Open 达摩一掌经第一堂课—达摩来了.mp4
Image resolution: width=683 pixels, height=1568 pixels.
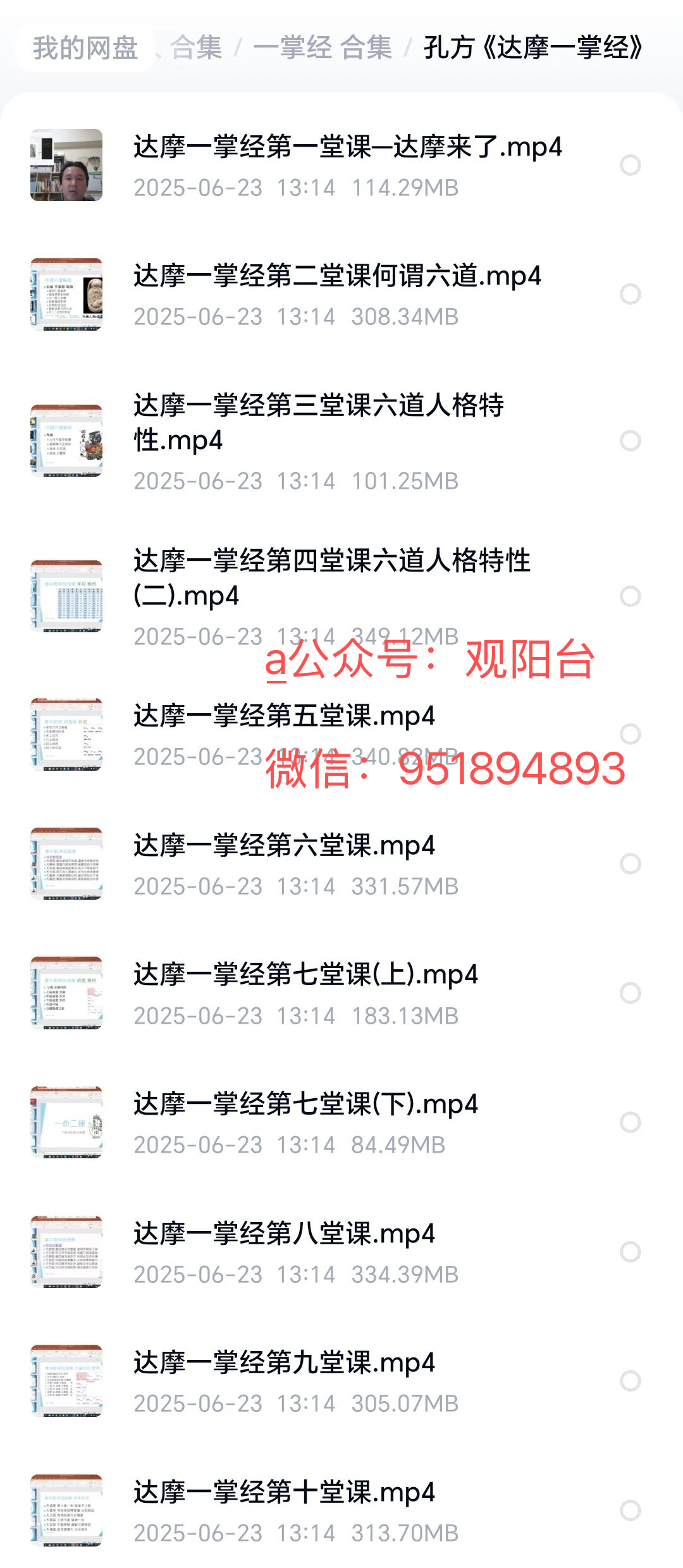tap(347, 147)
